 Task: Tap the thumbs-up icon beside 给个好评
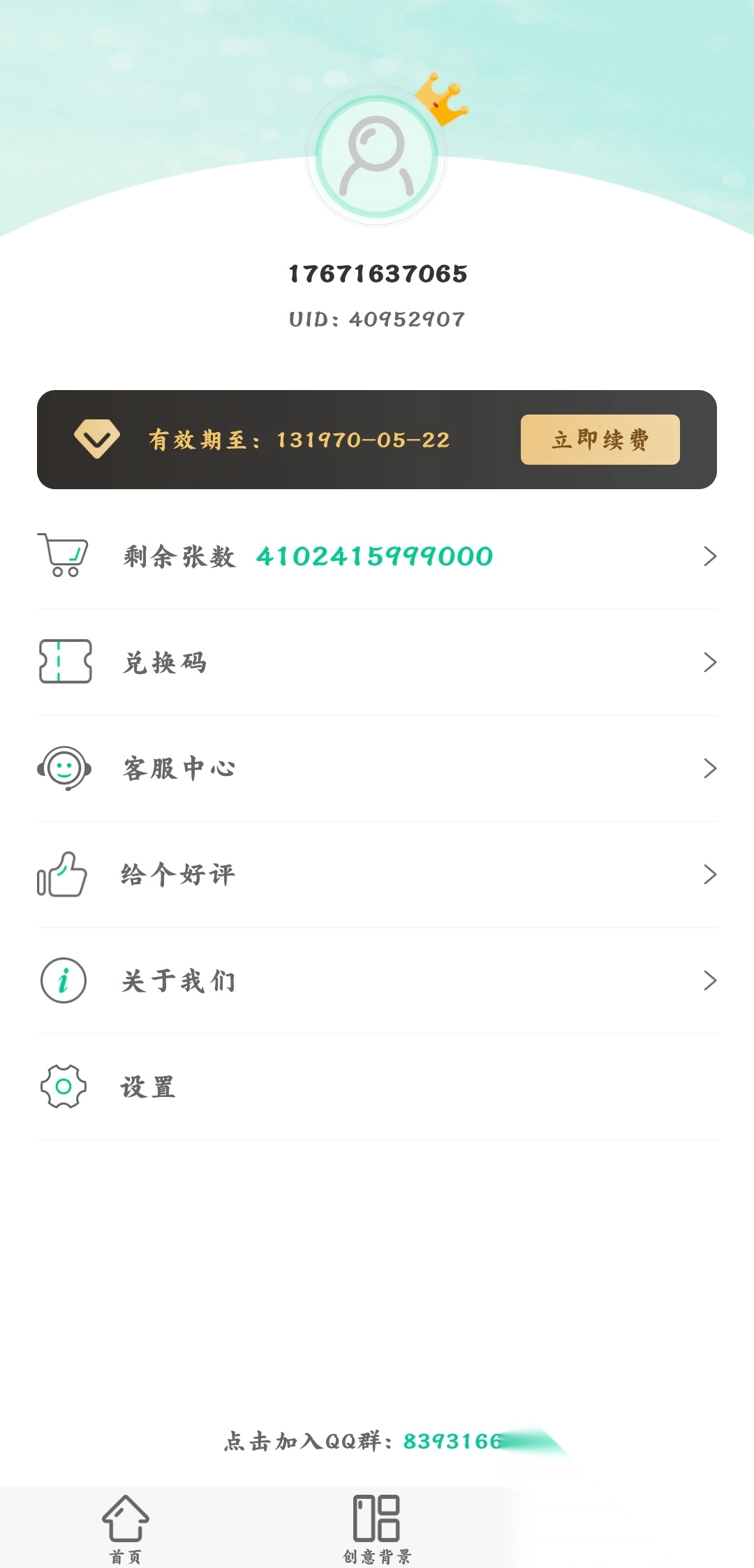point(63,875)
